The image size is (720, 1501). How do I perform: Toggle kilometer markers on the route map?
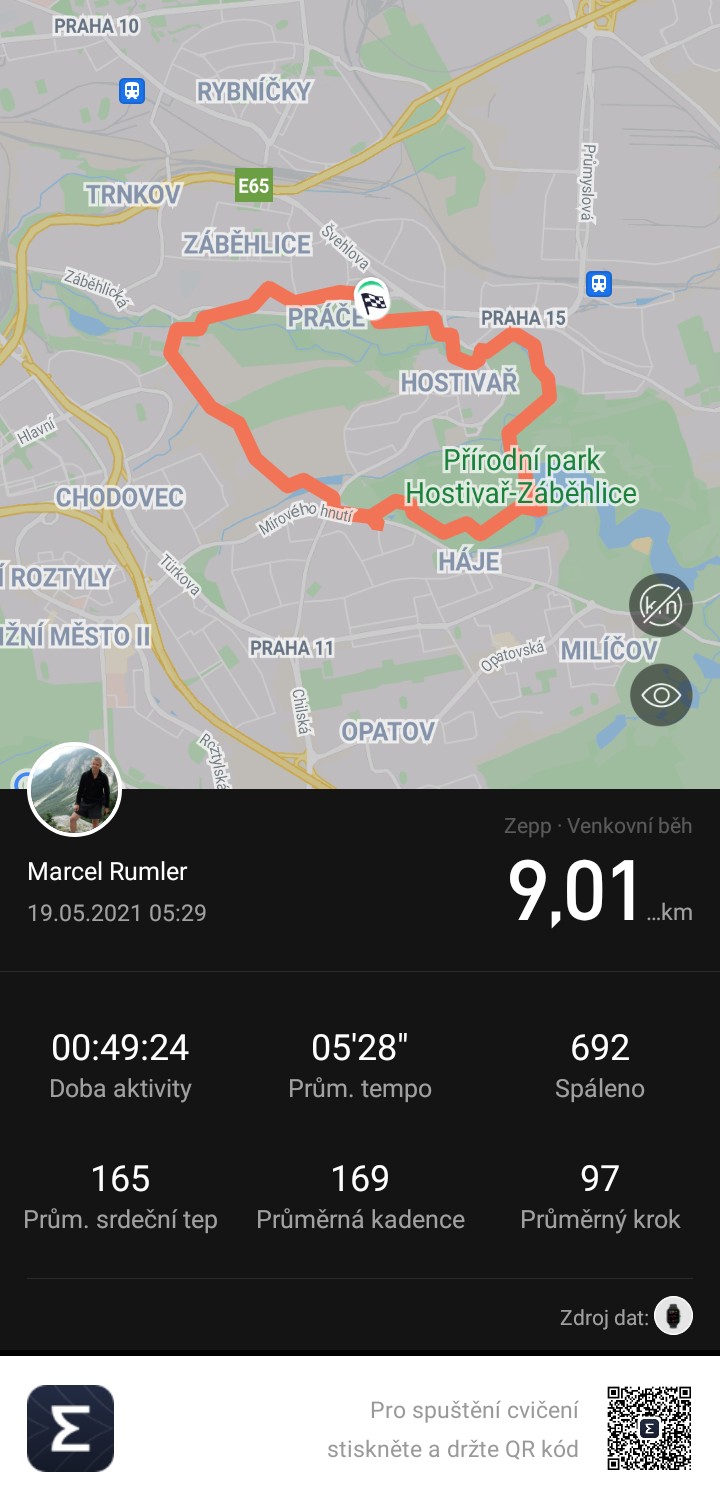(x=661, y=605)
